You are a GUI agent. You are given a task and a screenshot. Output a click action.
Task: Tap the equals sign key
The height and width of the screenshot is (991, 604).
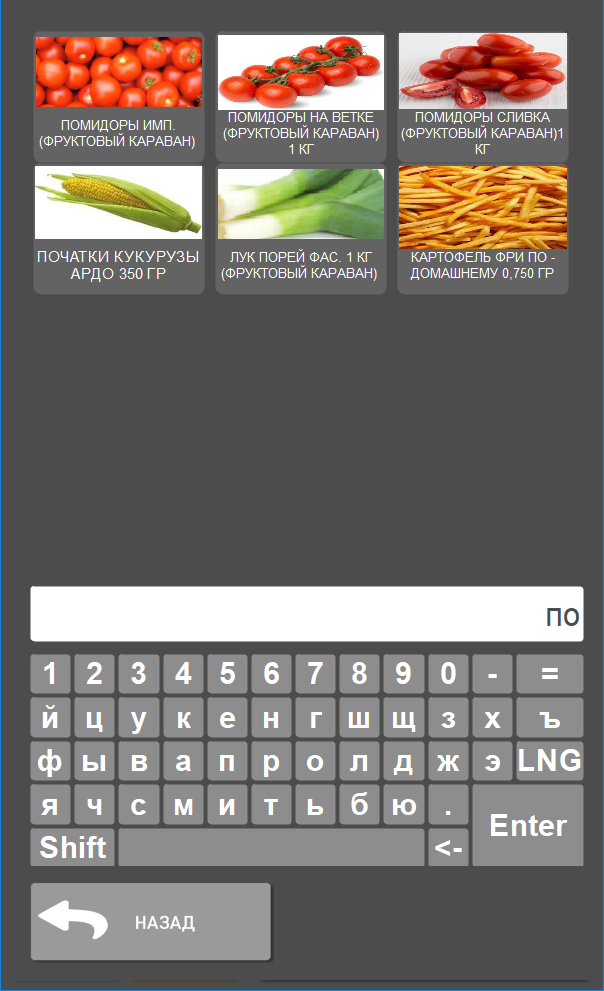click(550, 674)
